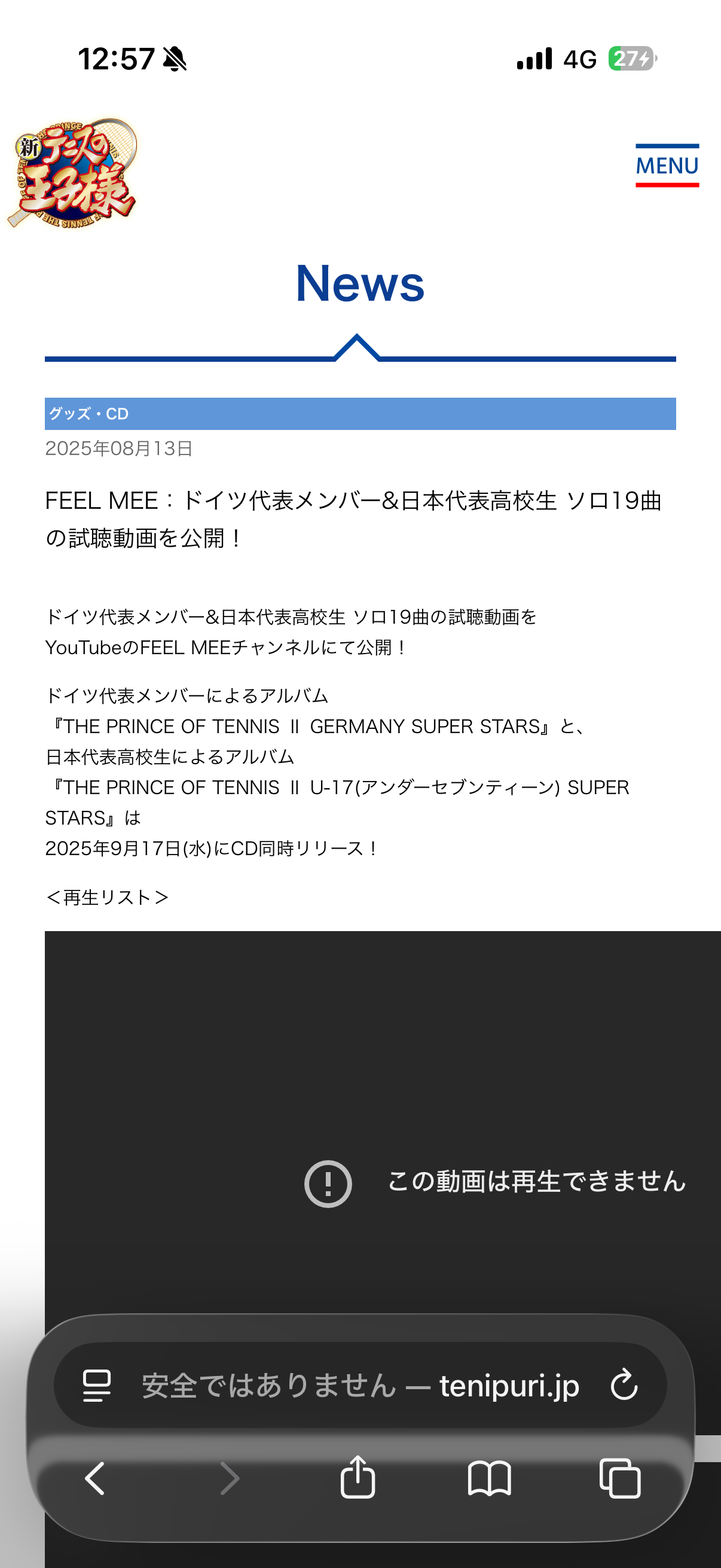Open the グッズ・CD category tag

[x=89, y=414]
